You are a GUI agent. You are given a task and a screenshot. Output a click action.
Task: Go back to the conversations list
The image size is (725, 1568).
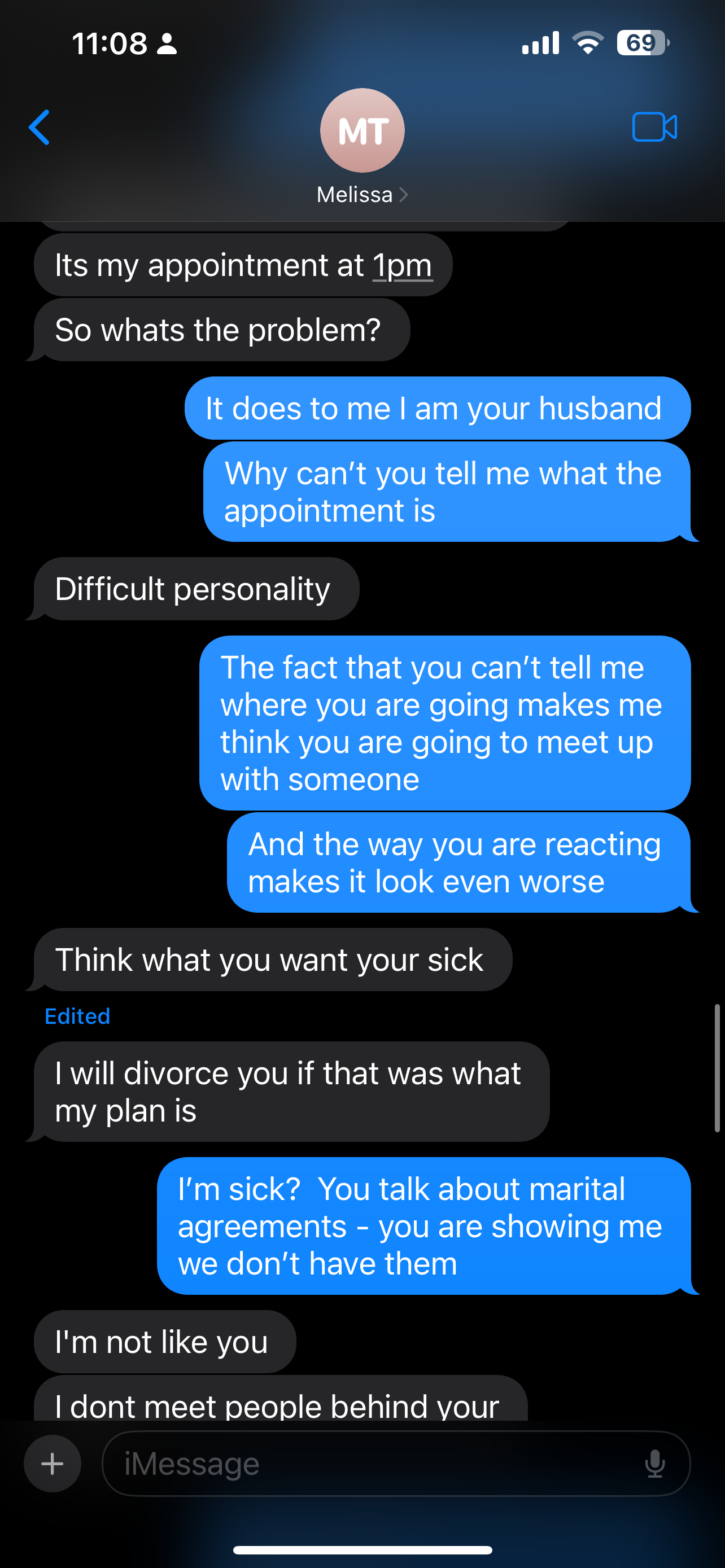40,128
